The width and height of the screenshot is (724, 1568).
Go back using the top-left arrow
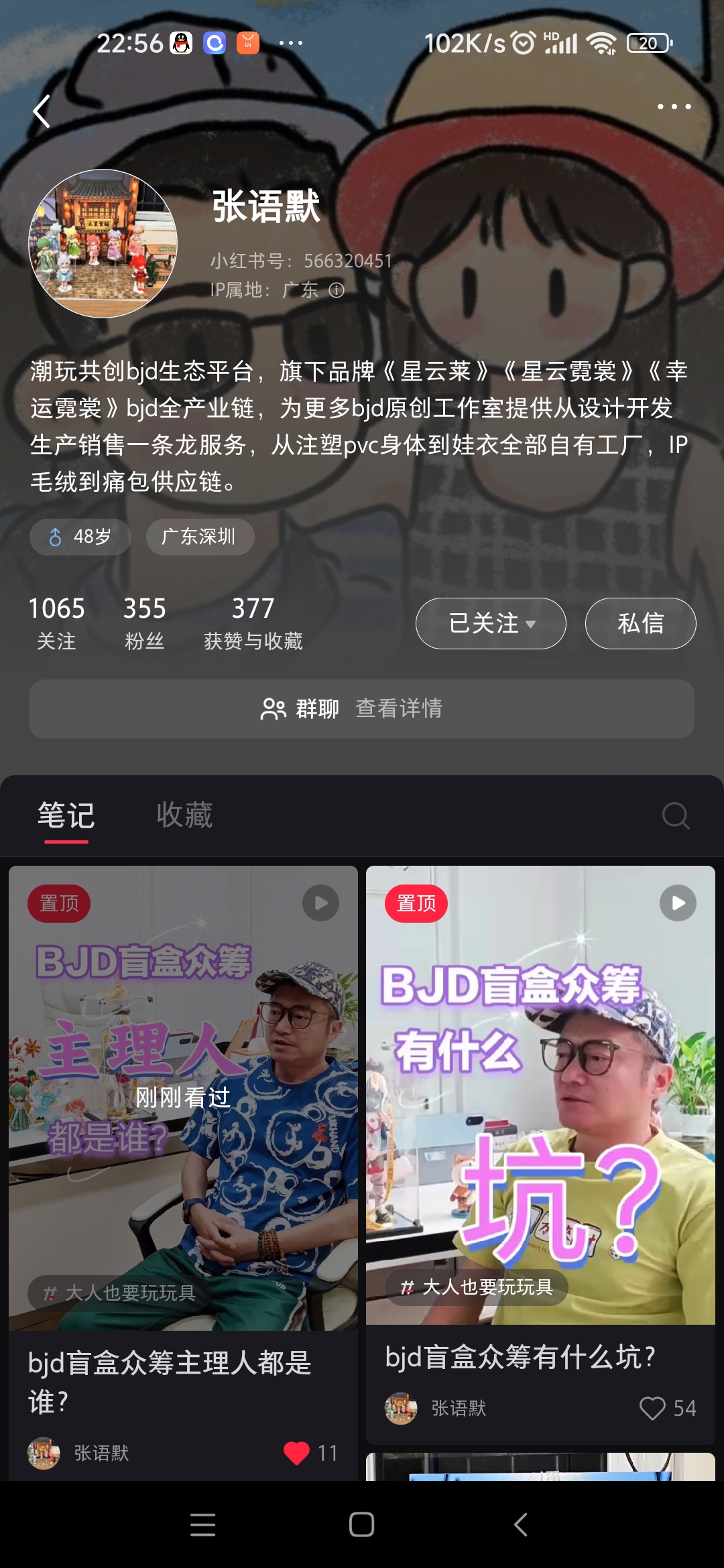tap(42, 111)
